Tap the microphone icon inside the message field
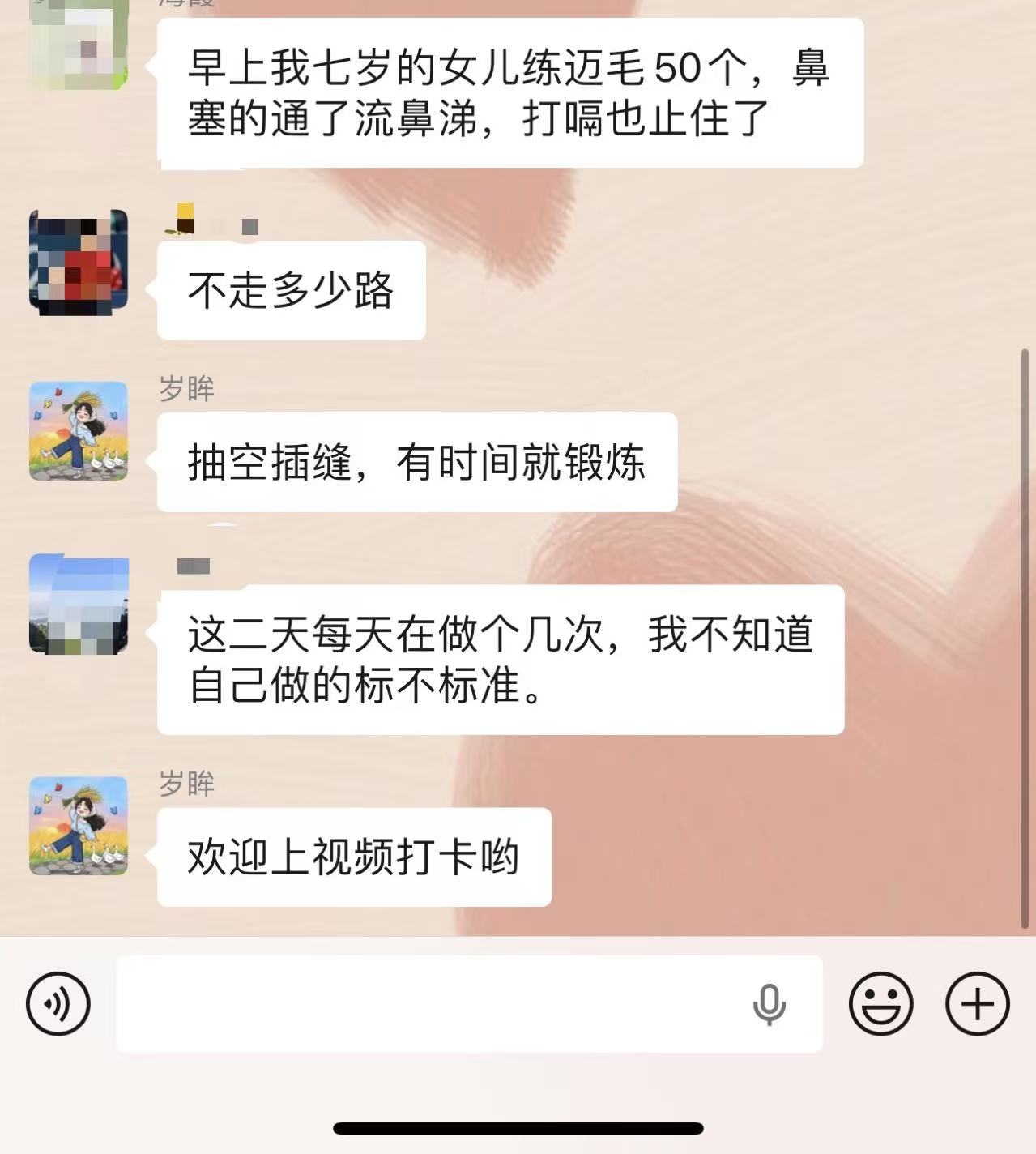The height and width of the screenshot is (1154, 1036). coord(768,1004)
